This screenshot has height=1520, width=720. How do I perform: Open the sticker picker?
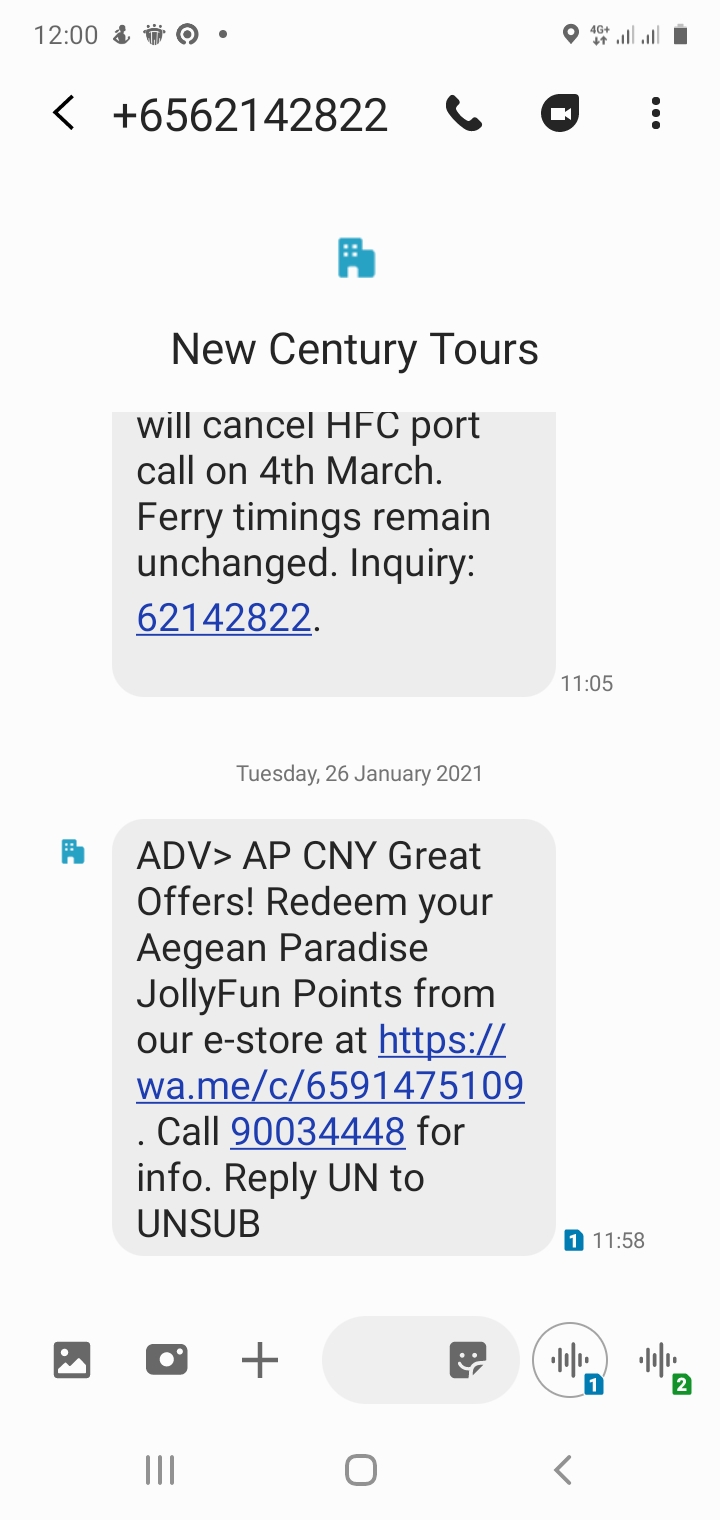pyautogui.click(x=468, y=1360)
